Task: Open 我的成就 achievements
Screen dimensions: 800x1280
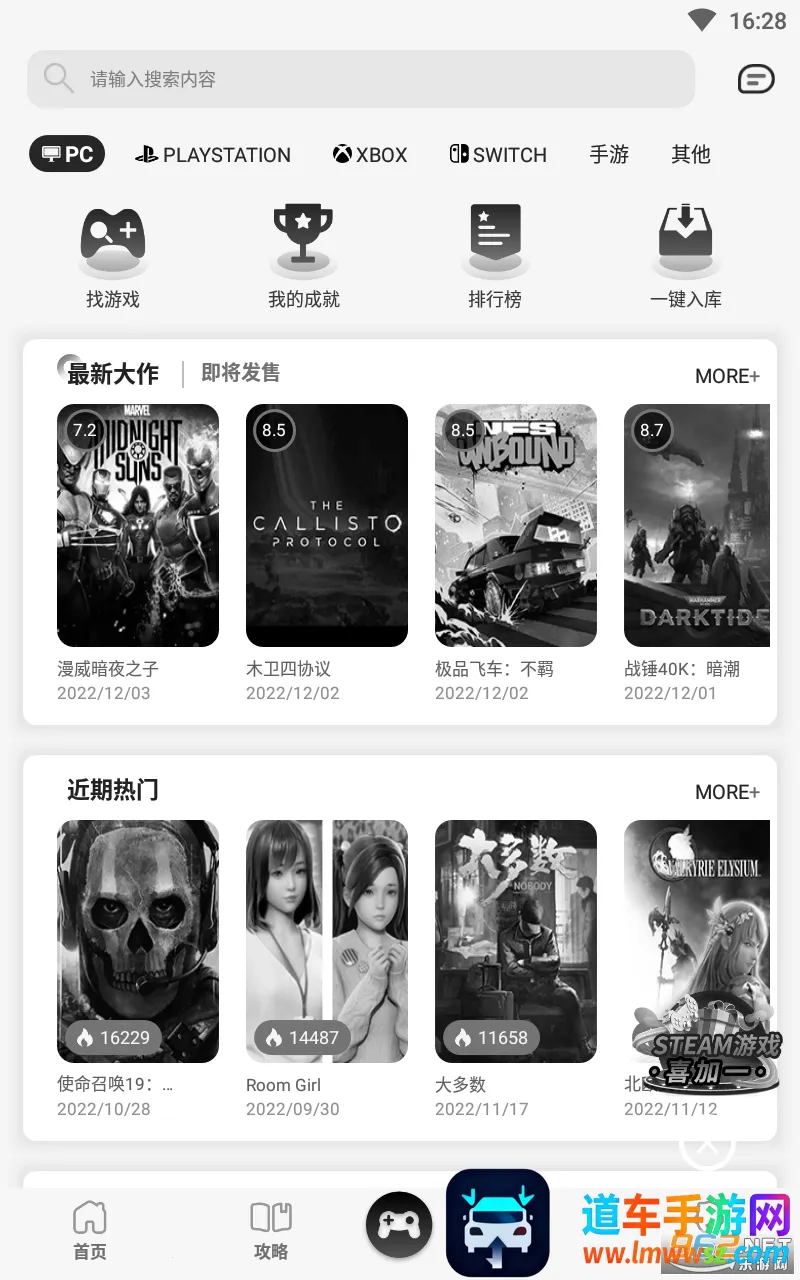Action: [303, 256]
